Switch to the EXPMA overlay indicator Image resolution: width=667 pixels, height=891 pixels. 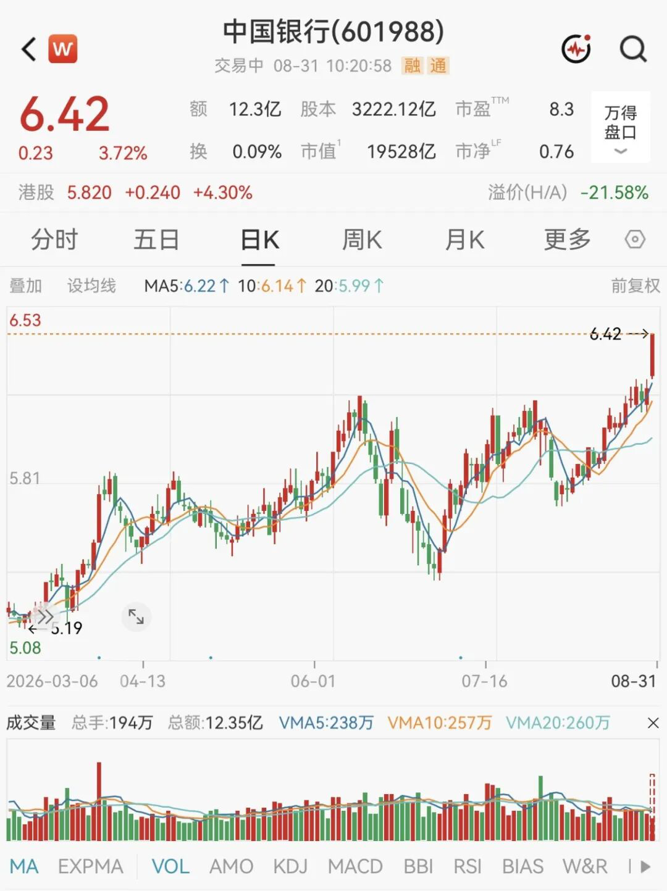[x=90, y=867]
